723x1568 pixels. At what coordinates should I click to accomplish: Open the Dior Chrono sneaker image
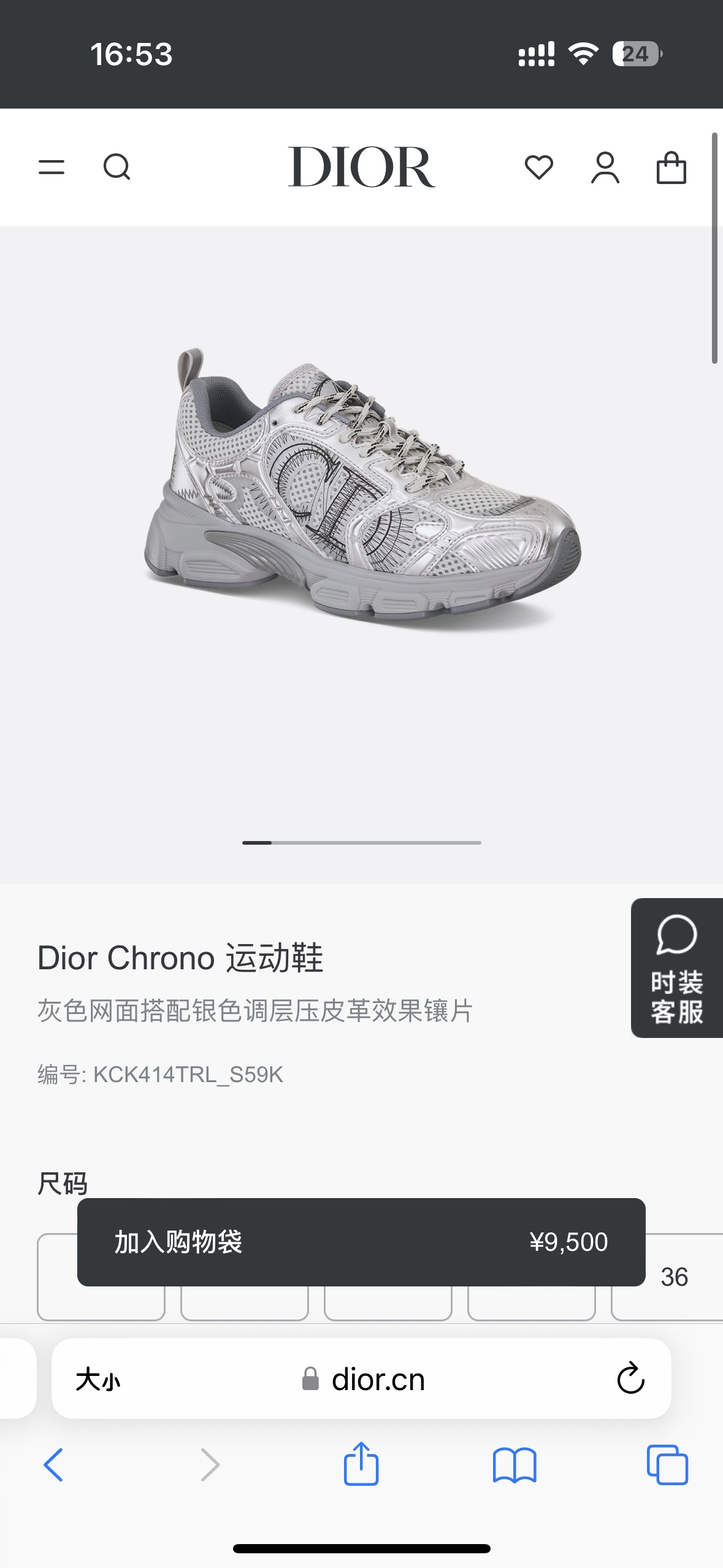(x=362, y=488)
